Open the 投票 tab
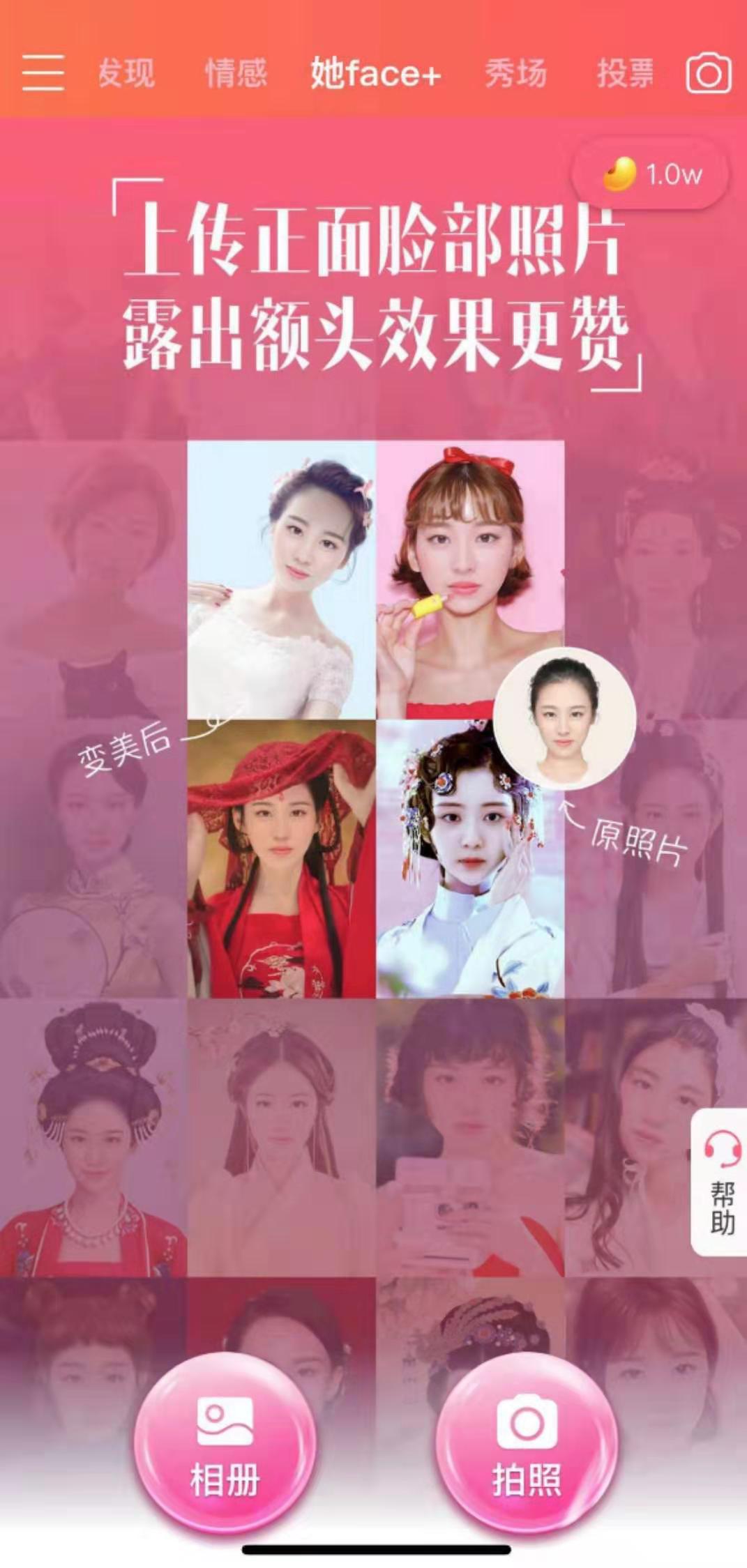Image resolution: width=747 pixels, height=1568 pixels. click(625, 73)
